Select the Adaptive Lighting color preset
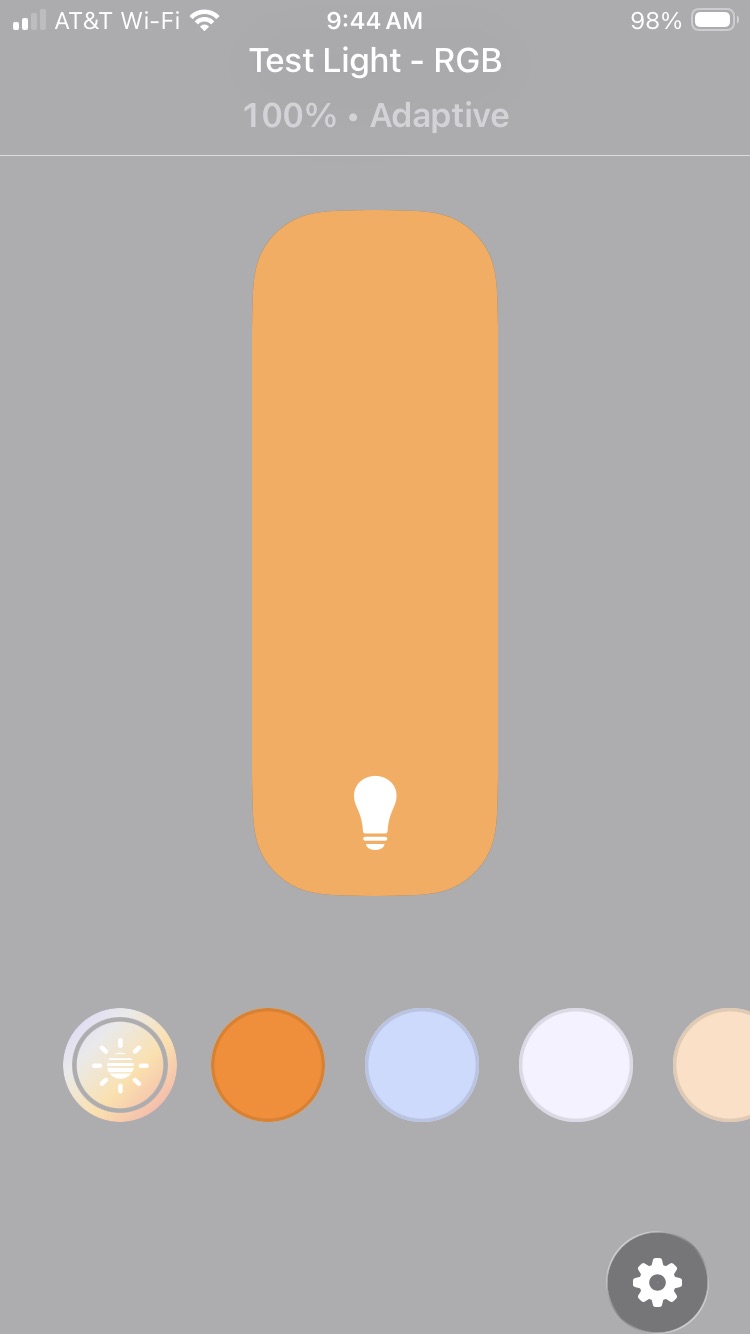The image size is (750, 1334). [120, 1065]
